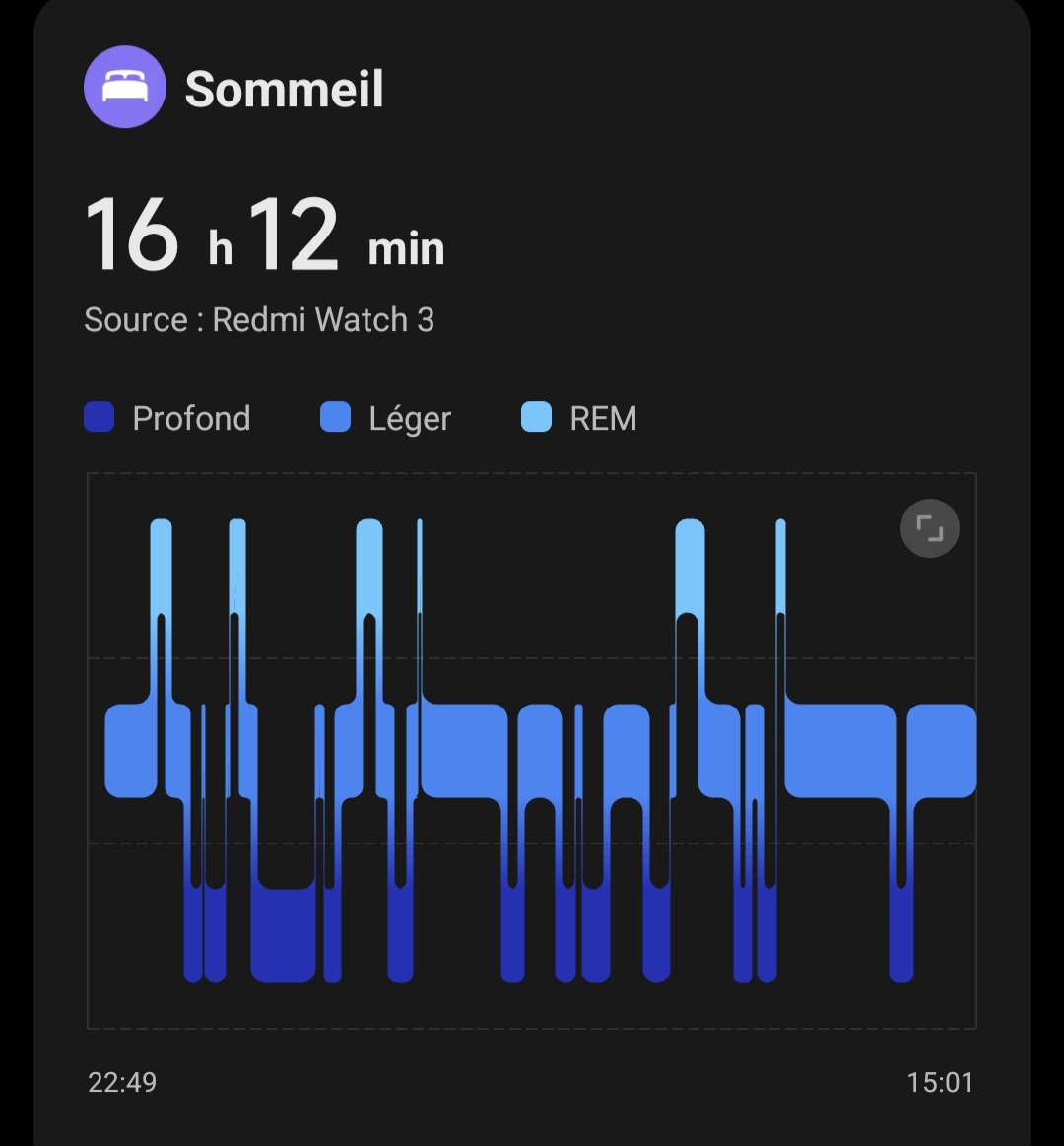Expand the sleep chart to fullscreen
Image resolution: width=1064 pixels, height=1146 pixels.
coord(929,529)
